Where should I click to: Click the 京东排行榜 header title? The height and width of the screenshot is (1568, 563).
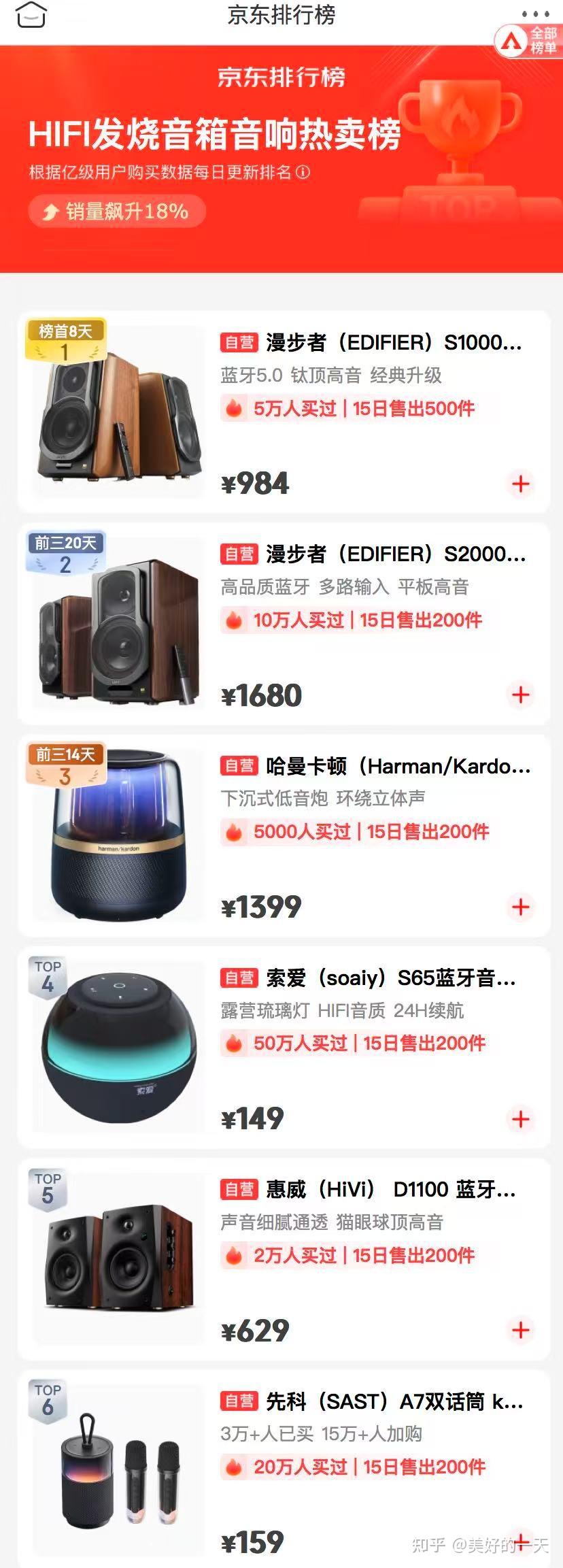click(281, 15)
